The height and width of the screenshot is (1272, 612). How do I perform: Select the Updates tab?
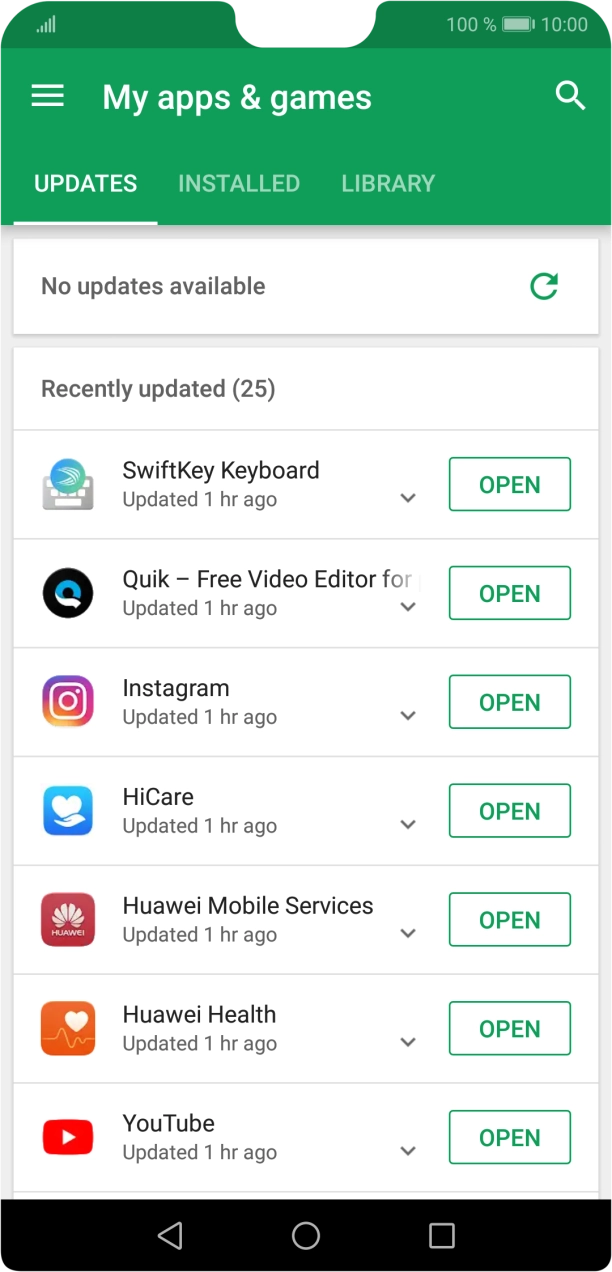[x=86, y=184]
